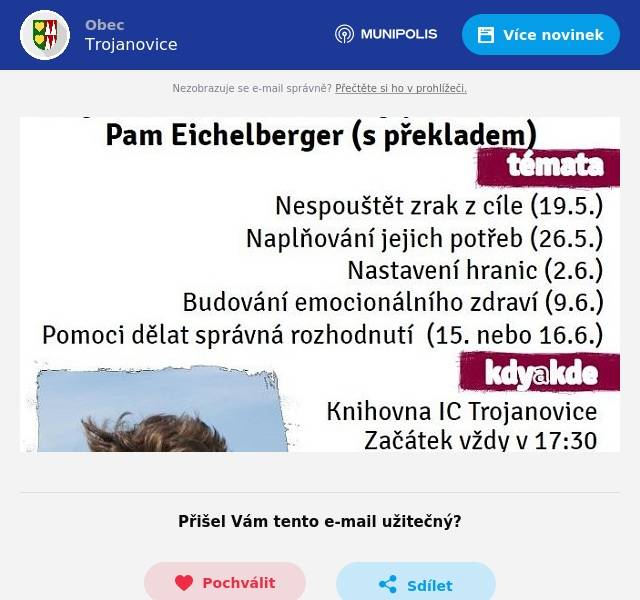
Task: Open the Pam Eichelberger event flyer
Action: click(320, 285)
